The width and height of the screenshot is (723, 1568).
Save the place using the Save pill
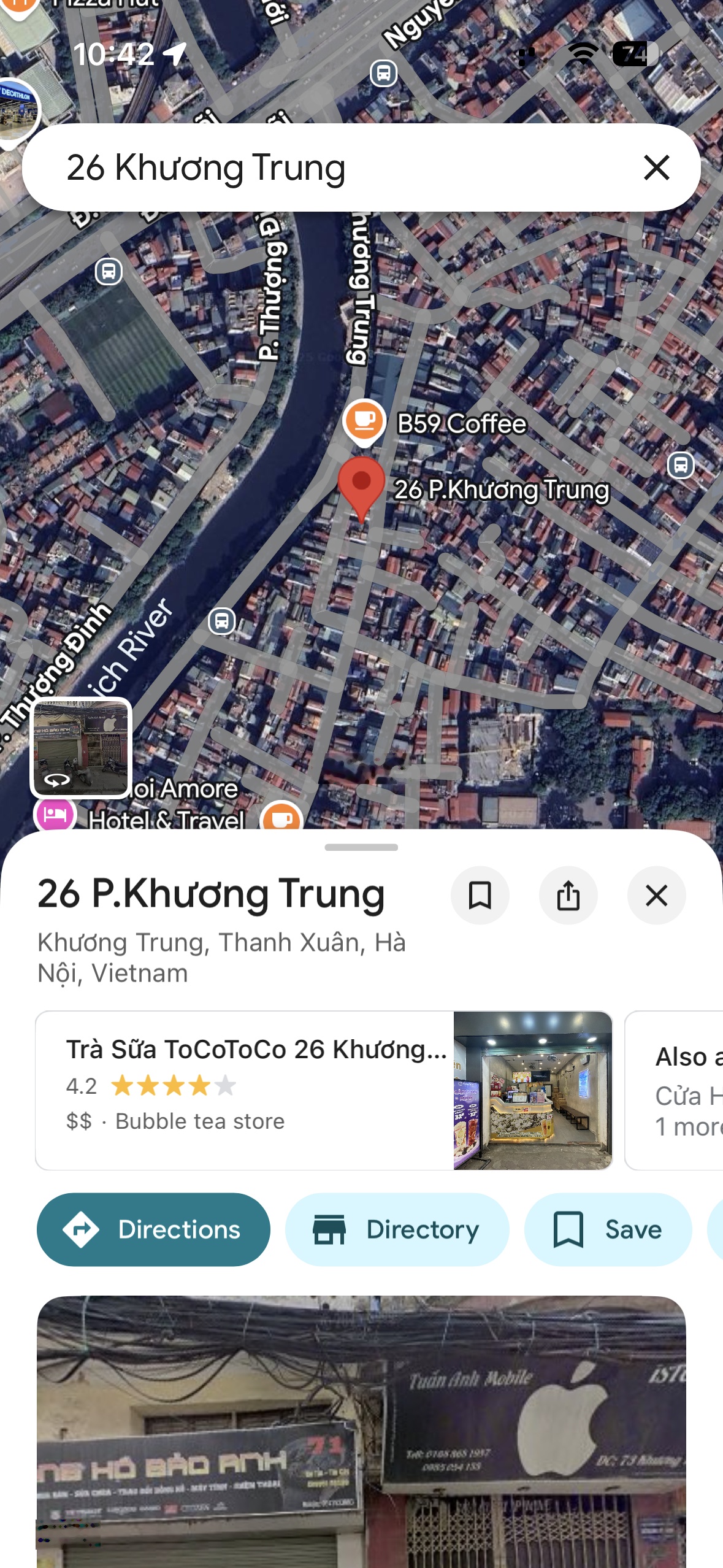tap(608, 1229)
